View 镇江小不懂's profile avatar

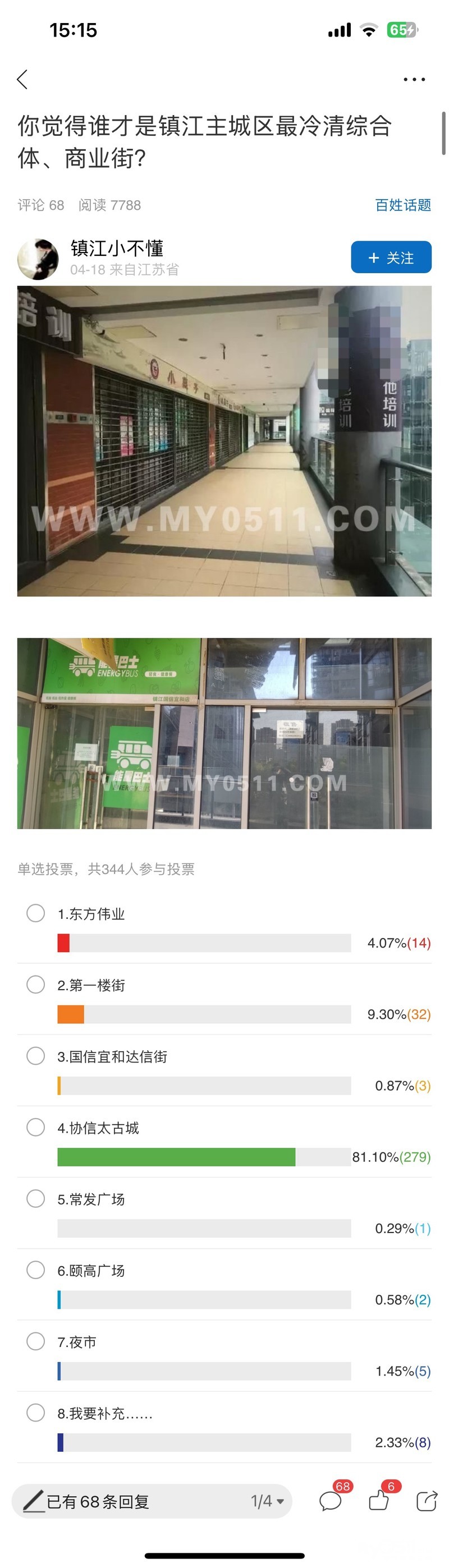point(38,259)
